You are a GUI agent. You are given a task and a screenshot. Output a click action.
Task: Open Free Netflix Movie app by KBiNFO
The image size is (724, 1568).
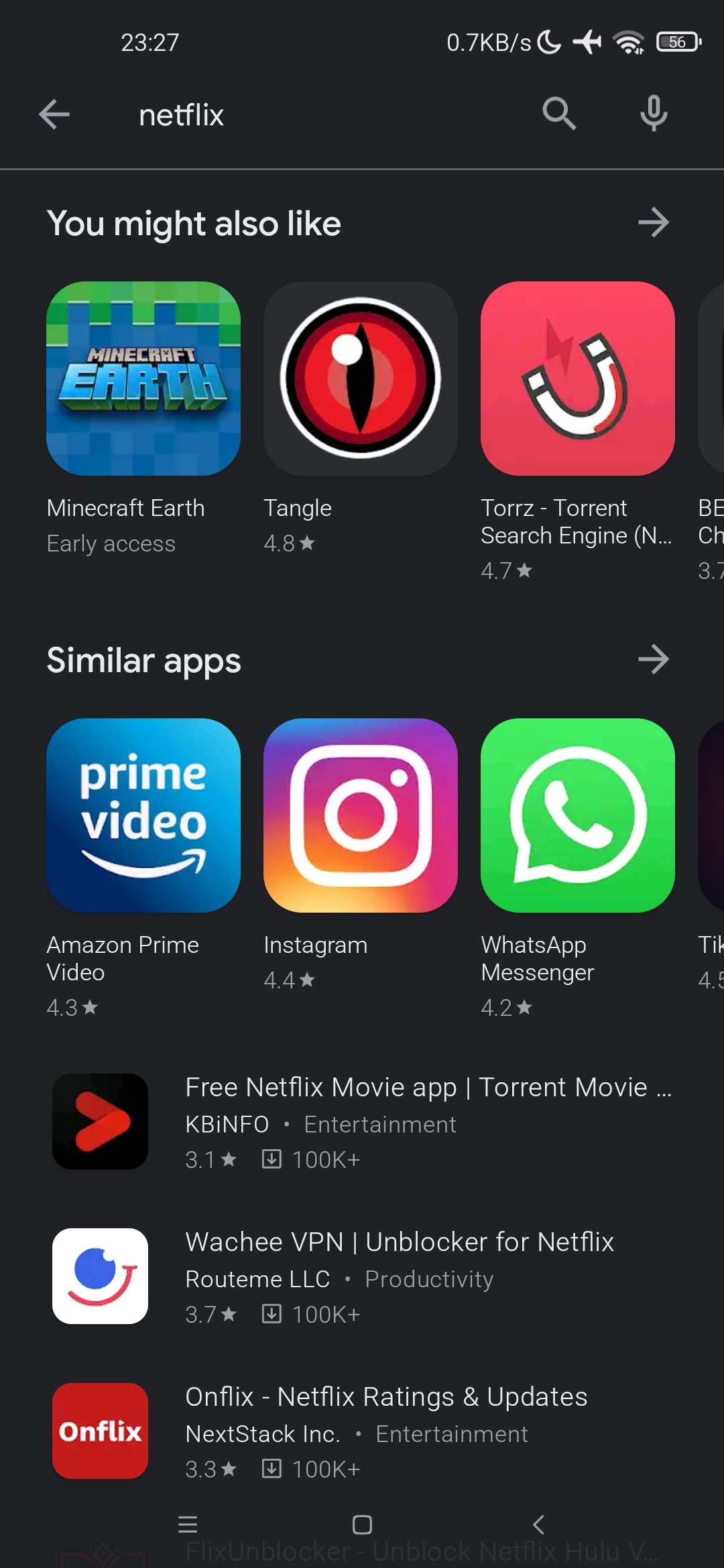(362, 1122)
